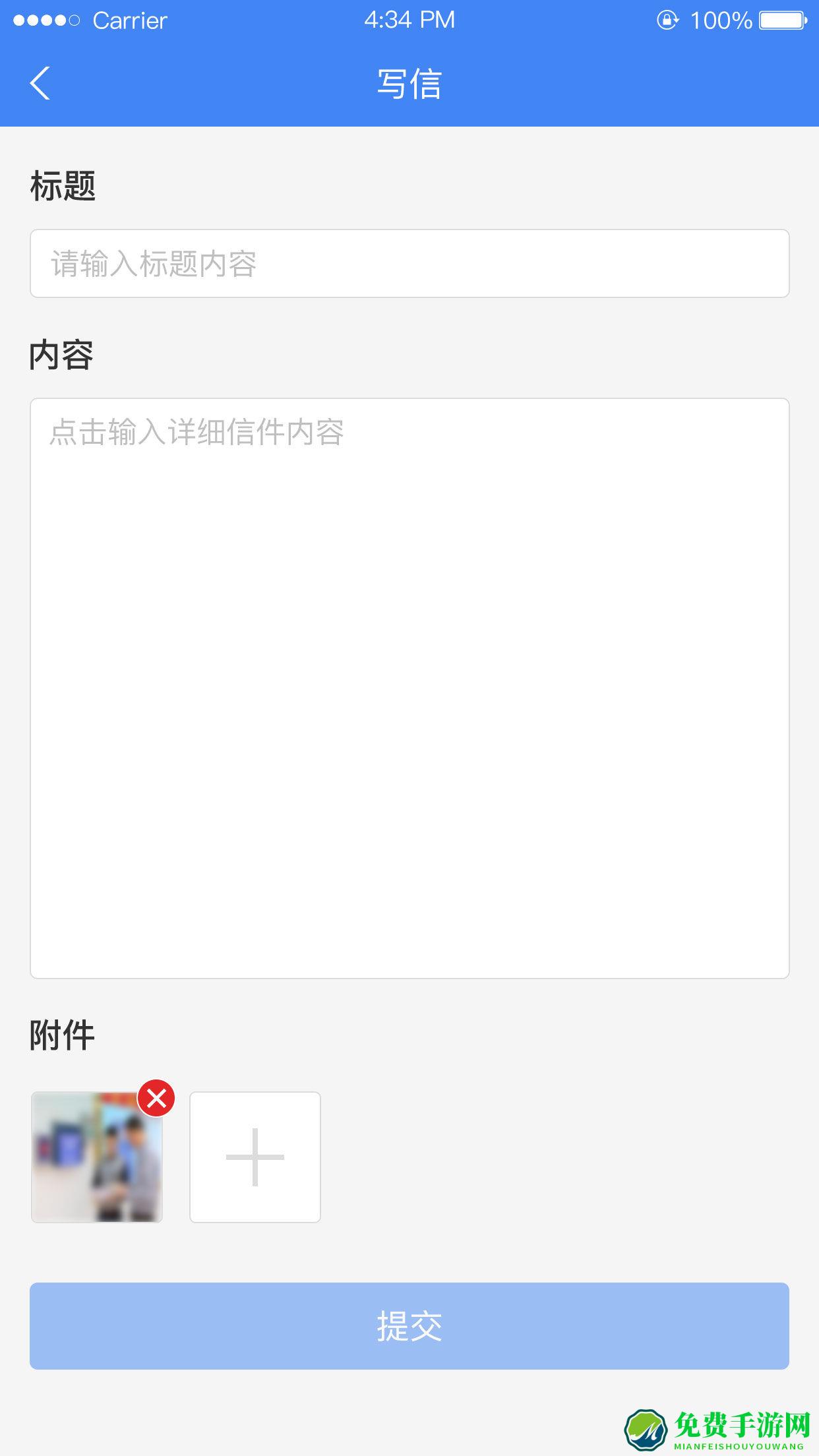Tap the Carrier label in the status bar
This screenshot has width=819, height=1456.
[129, 20]
